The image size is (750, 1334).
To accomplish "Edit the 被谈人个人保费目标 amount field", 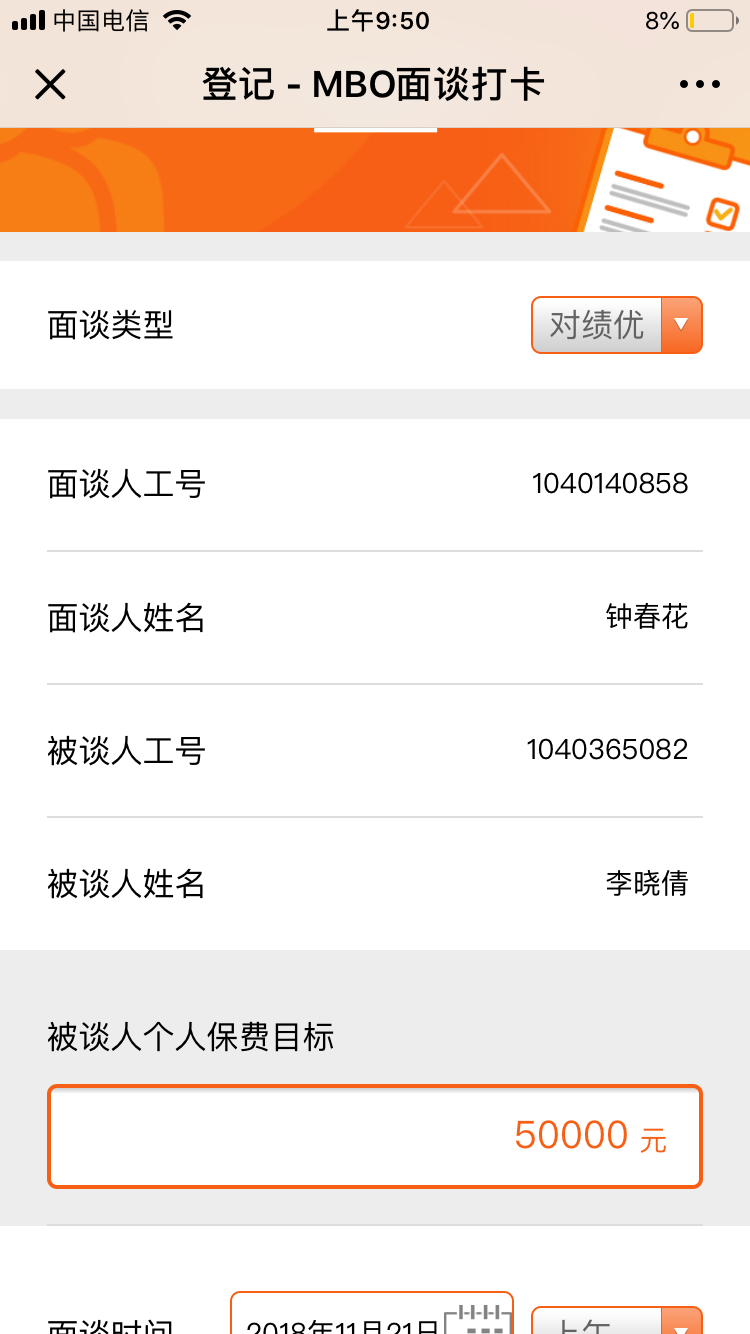I will pos(375,1137).
